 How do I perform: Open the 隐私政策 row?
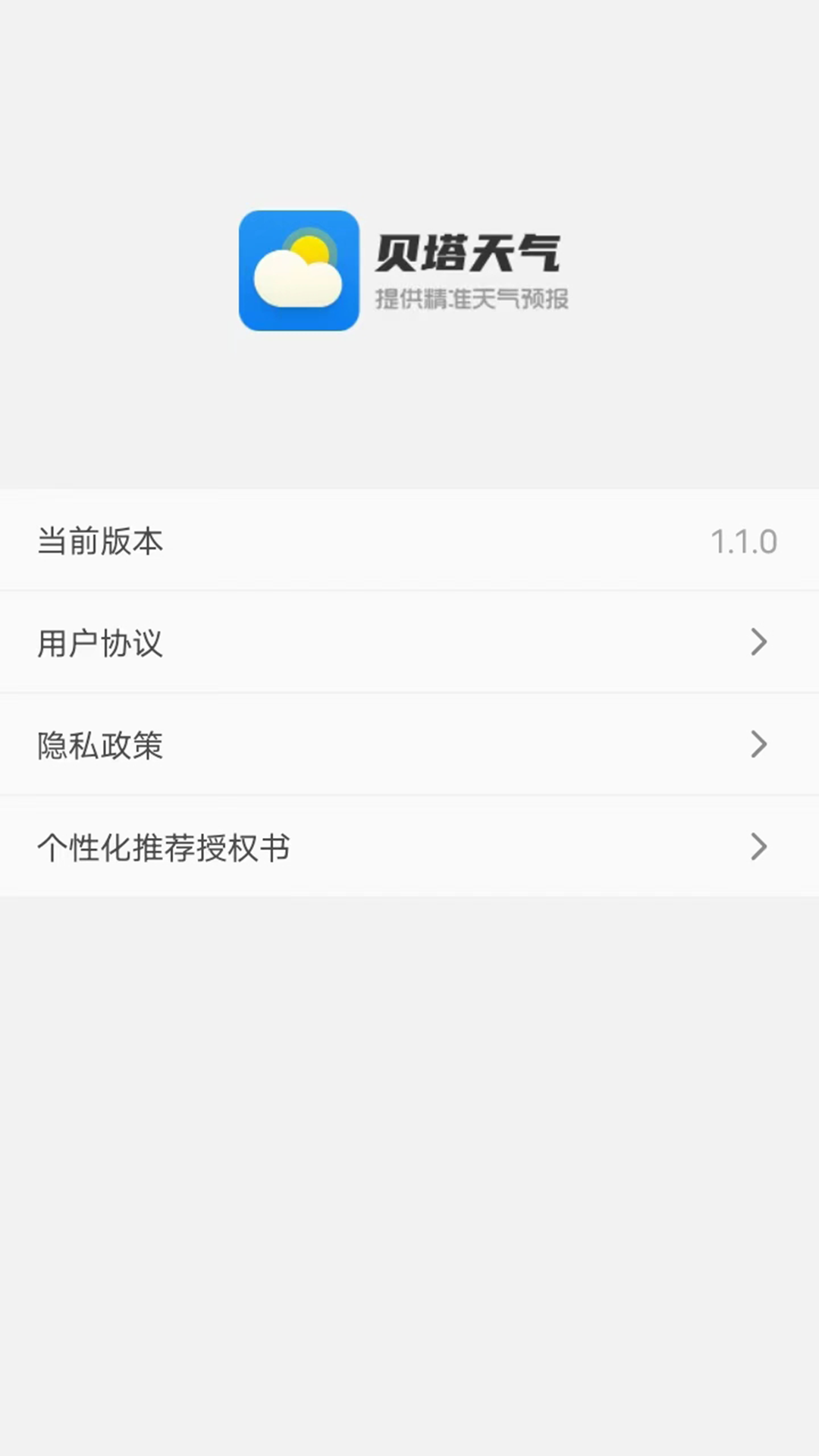click(409, 745)
